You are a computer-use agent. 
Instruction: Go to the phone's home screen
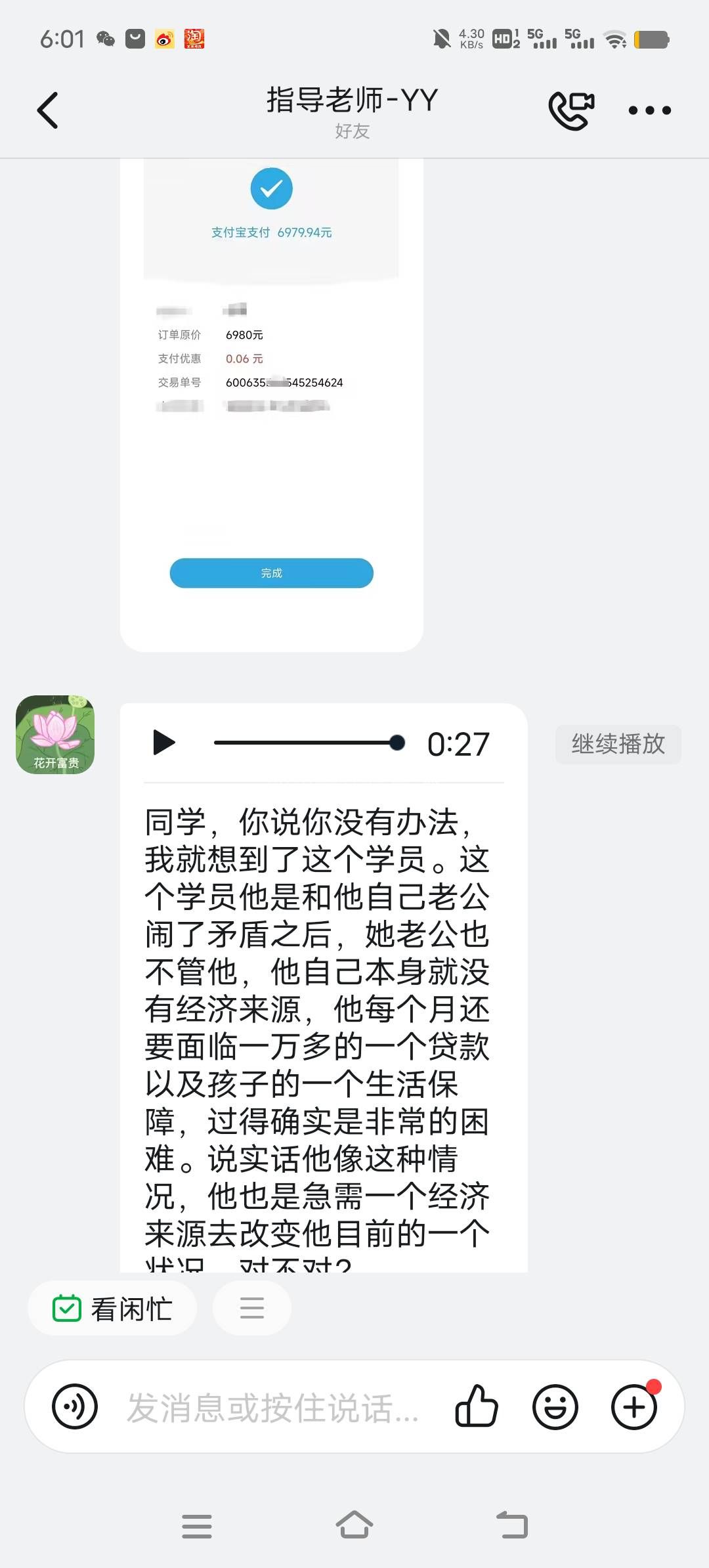click(354, 1525)
